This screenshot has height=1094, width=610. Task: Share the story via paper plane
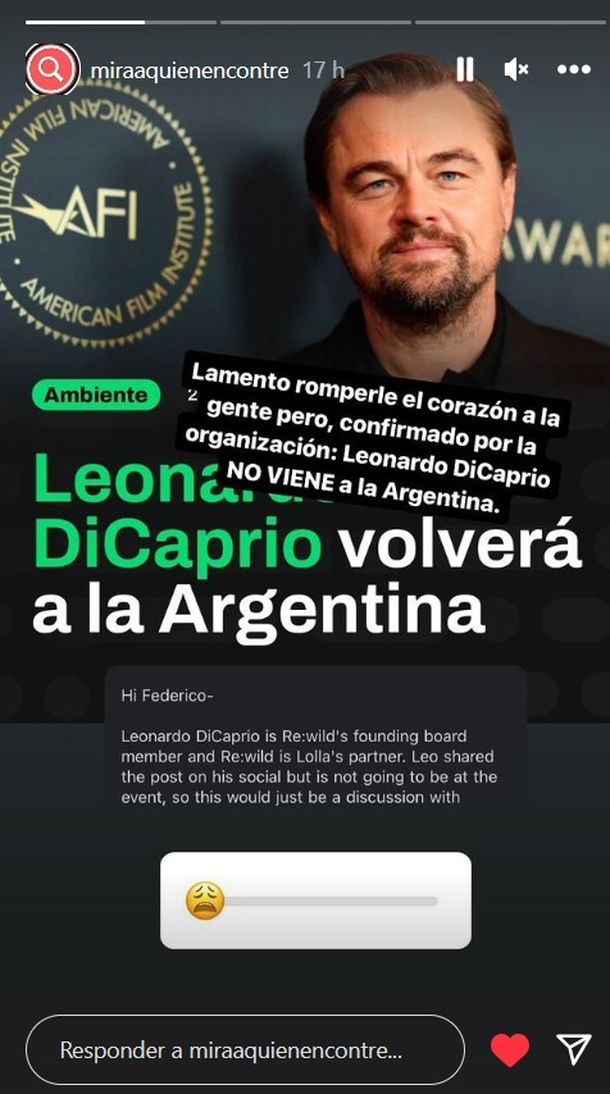(x=573, y=1049)
